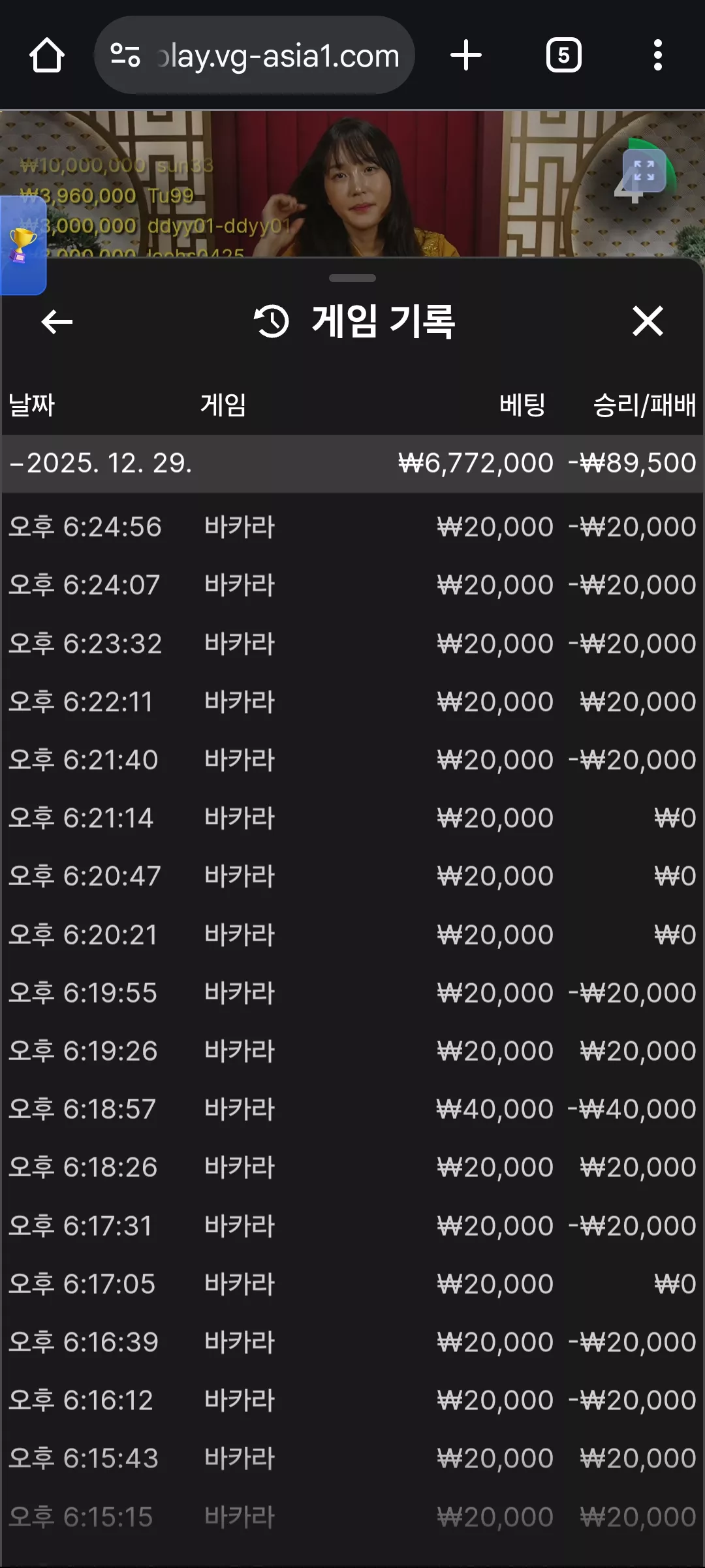The image size is (705, 1568).
Task: Go to the browser home page
Action: tap(47, 55)
